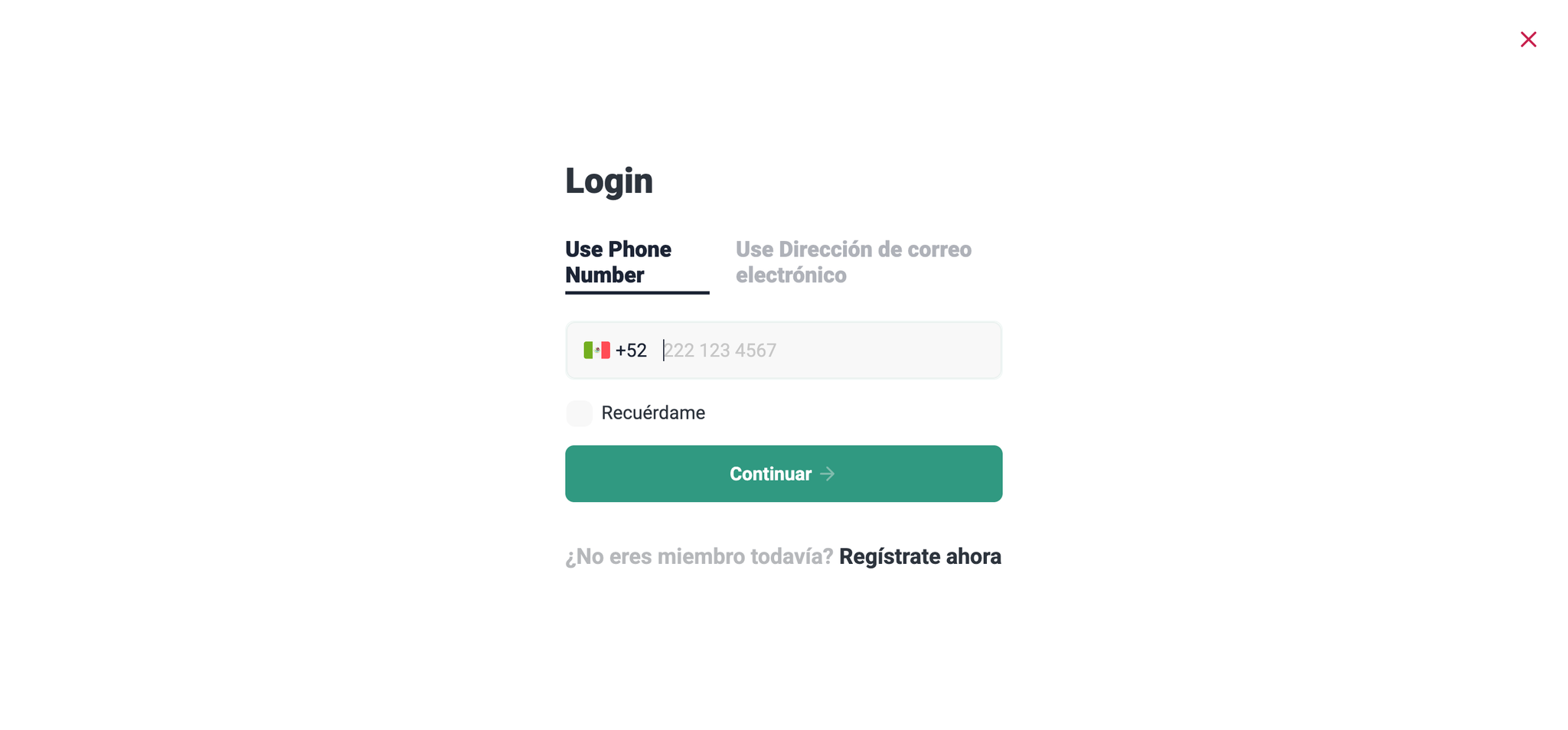Open the Regístrate ahora link

(x=920, y=556)
